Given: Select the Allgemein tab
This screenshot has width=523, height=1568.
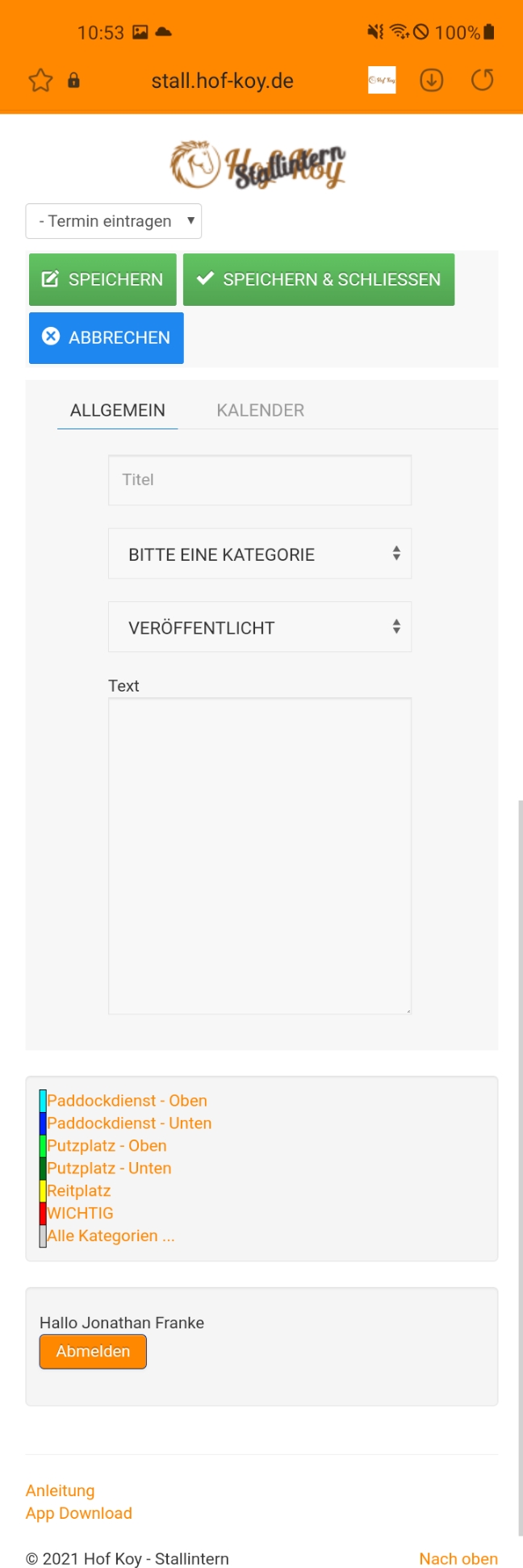Looking at the screenshot, I should pyautogui.click(x=118, y=410).
